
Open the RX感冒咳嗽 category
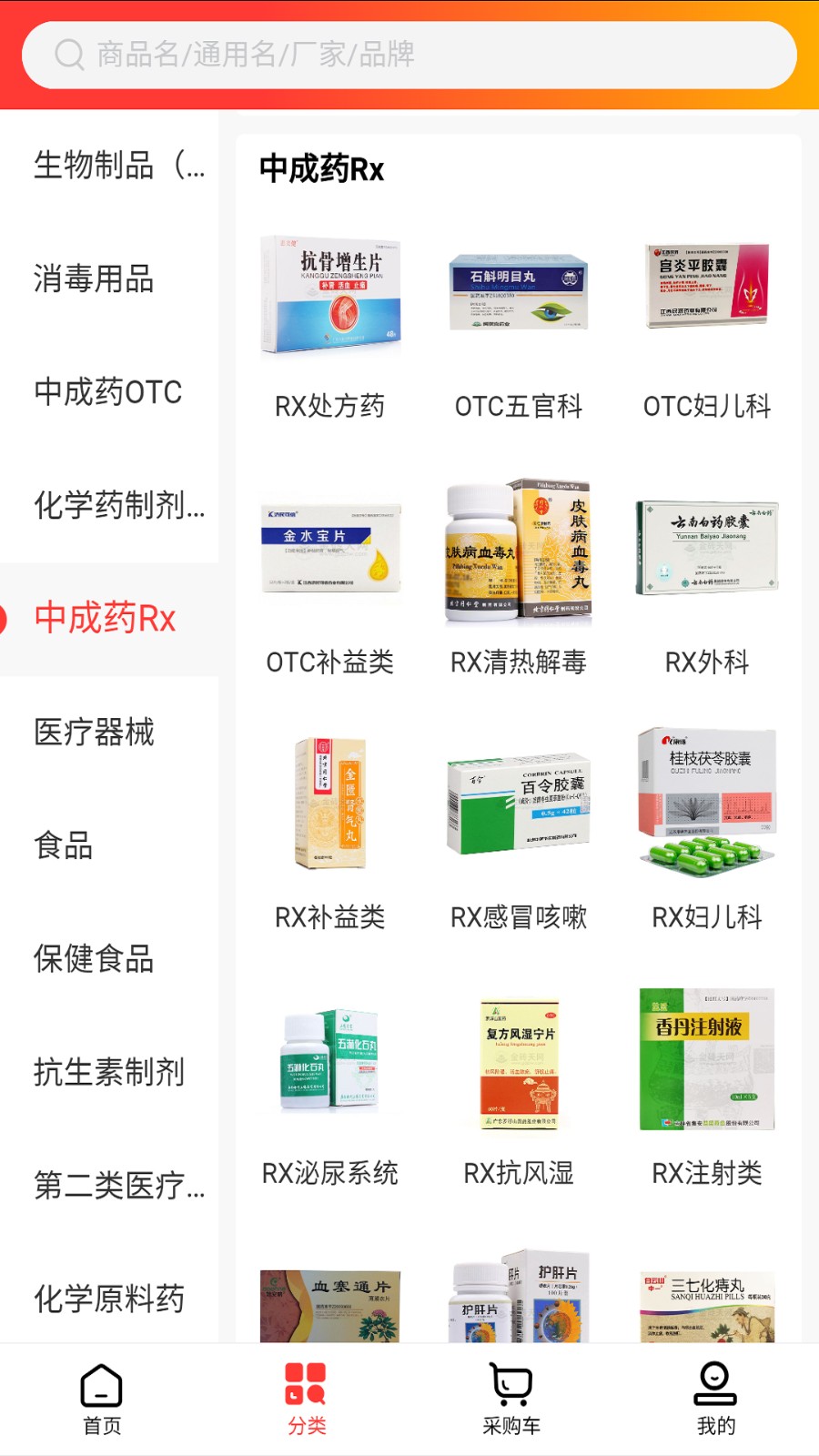point(518,918)
